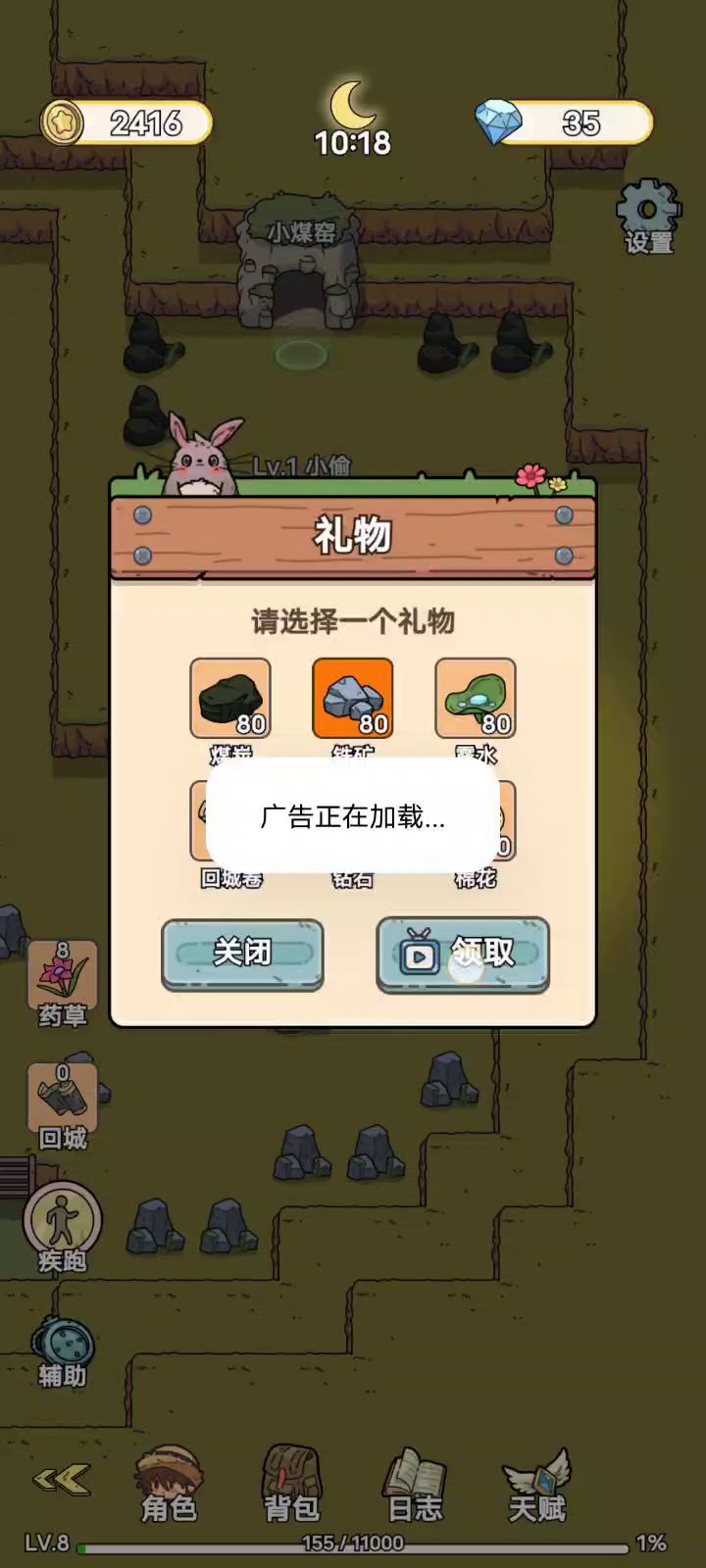Open the 角色 character tab

(169, 1485)
